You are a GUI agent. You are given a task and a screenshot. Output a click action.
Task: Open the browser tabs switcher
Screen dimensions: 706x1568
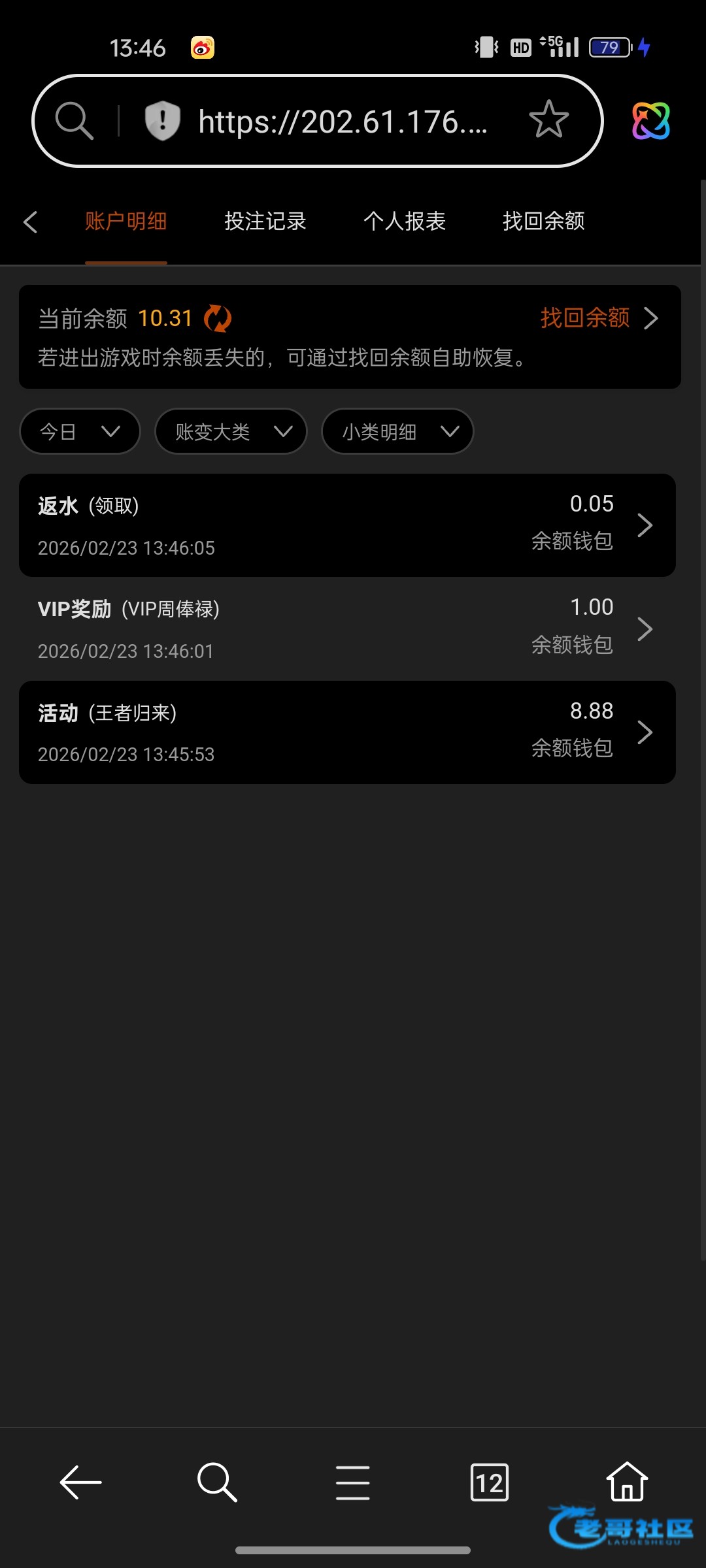click(x=489, y=1482)
